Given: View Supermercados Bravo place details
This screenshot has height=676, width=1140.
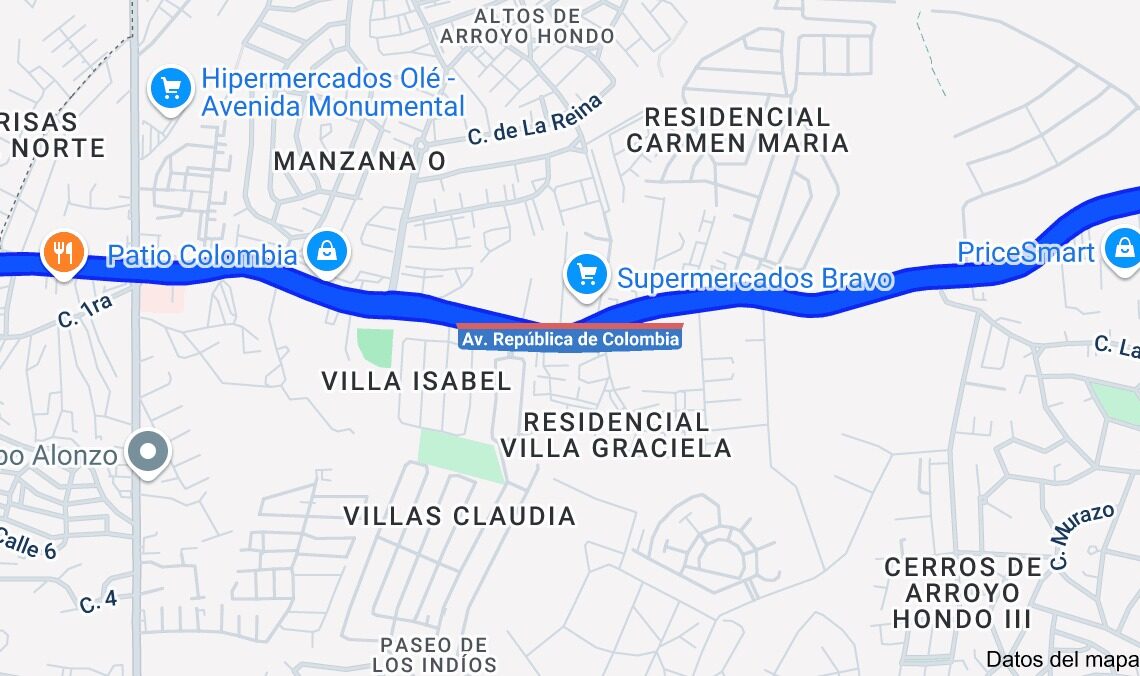Looking at the screenshot, I should tap(586, 275).
